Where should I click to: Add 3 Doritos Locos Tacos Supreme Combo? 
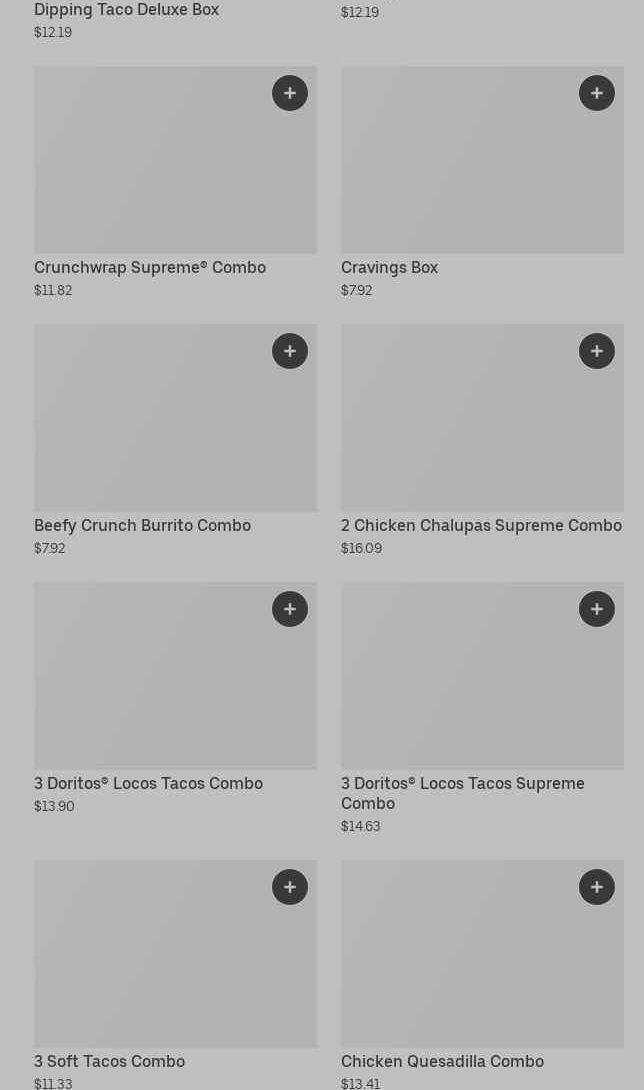[597, 609]
